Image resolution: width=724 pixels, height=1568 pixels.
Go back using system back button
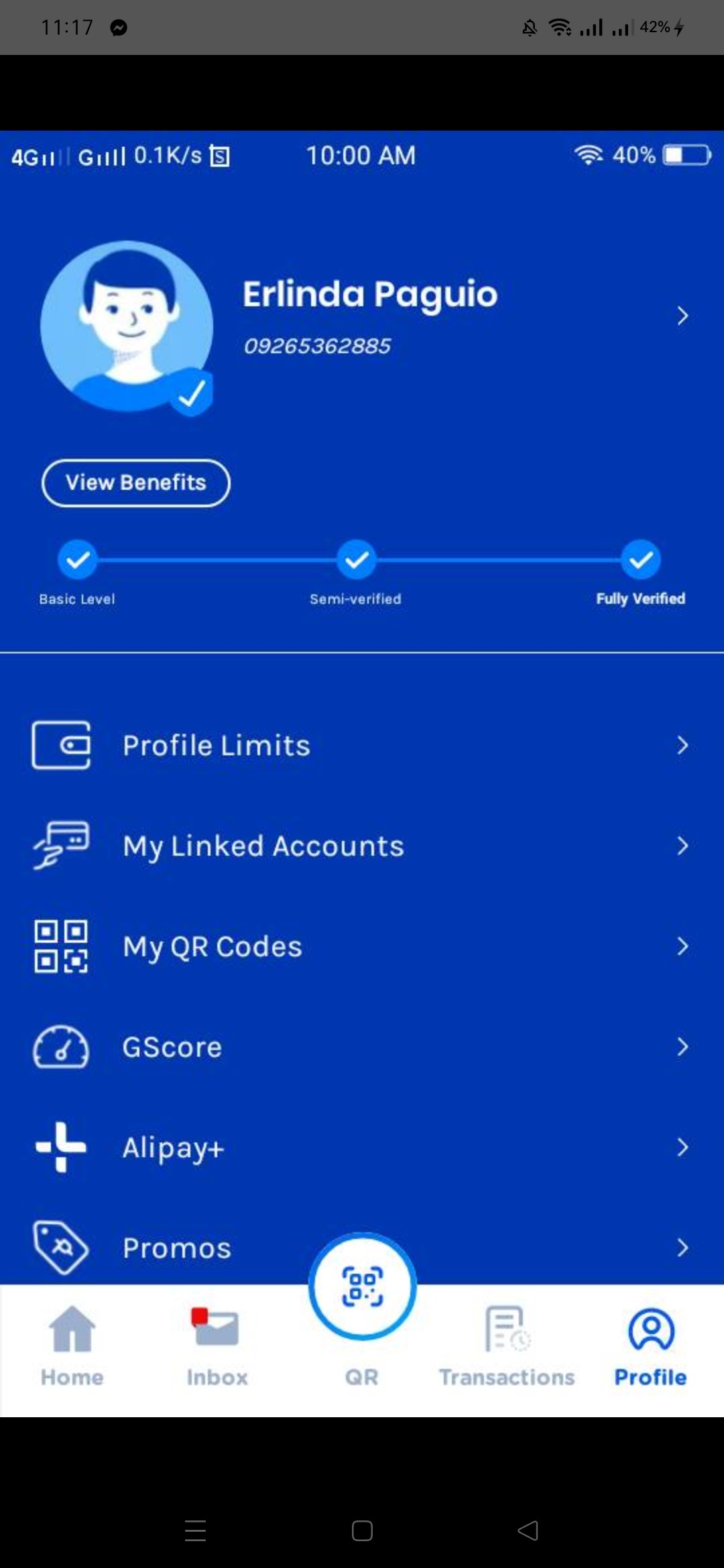coord(528,1530)
